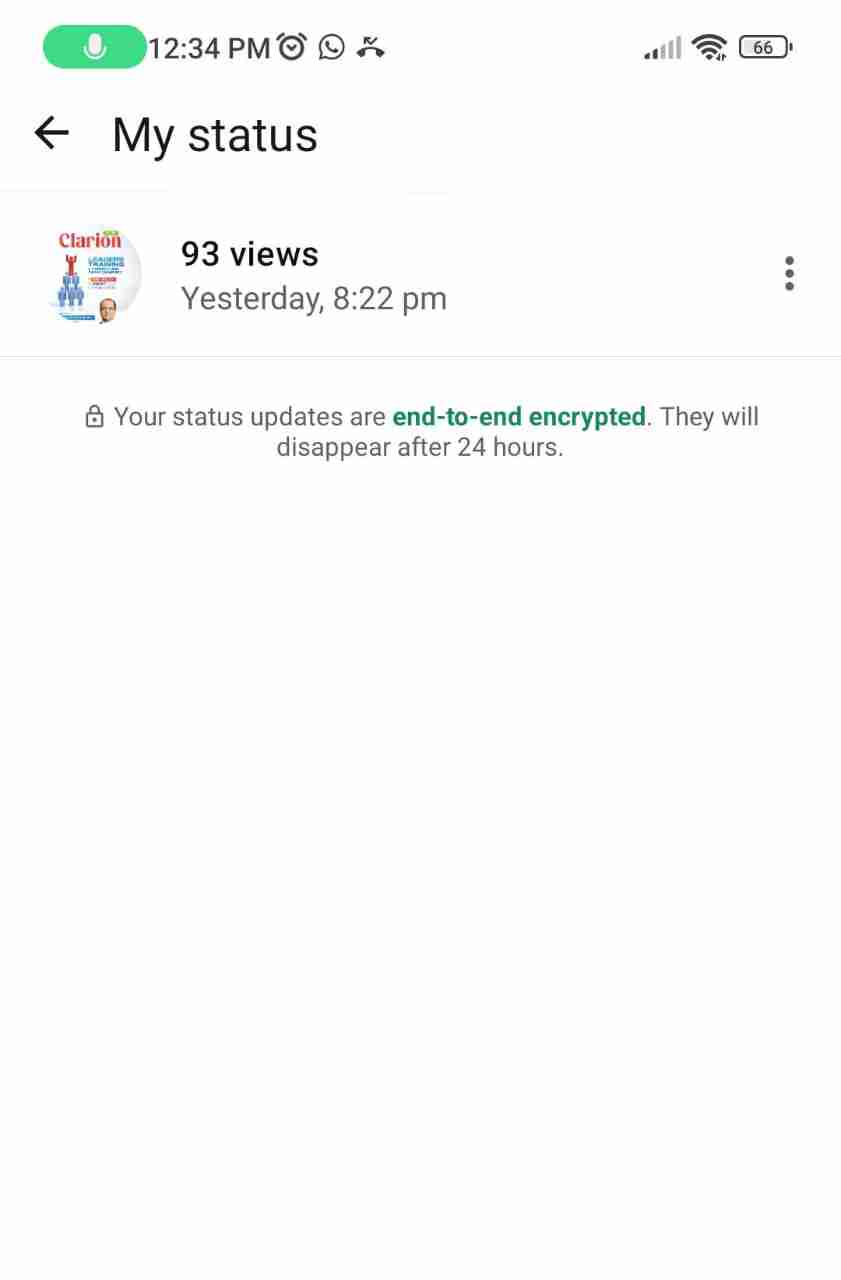
Task: Open the Clarion status thumbnail
Action: tap(95, 275)
